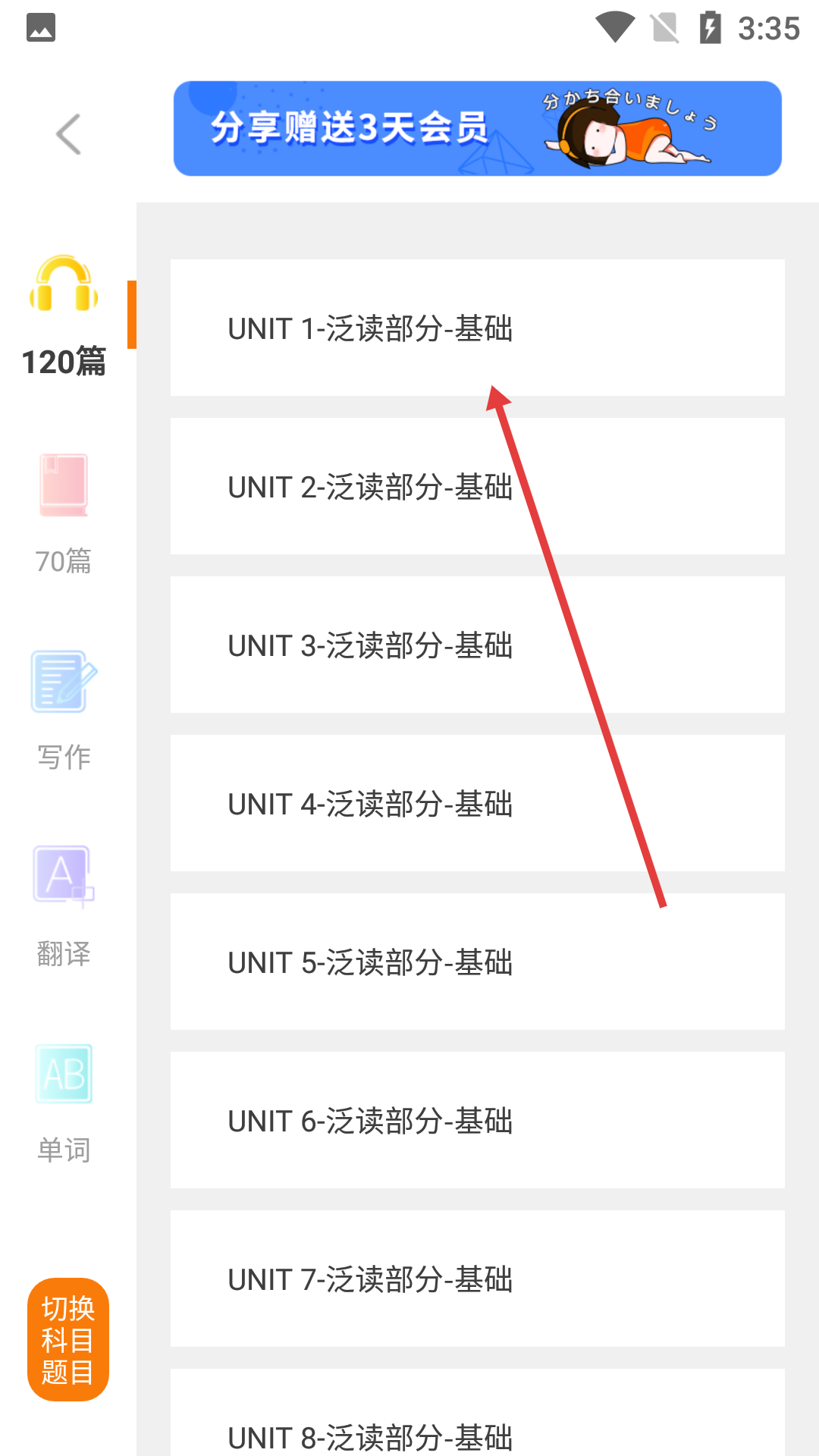Switch to the 单词 tab
Image resolution: width=819 pixels, height=1456 pixels.
coord(64,1103)
